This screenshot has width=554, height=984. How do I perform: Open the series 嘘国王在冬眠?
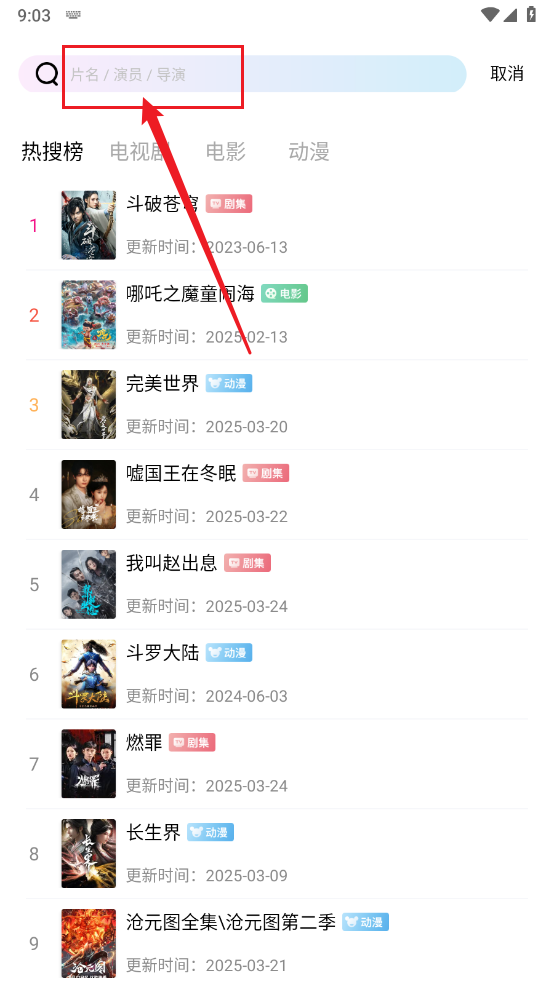(277, 495)
